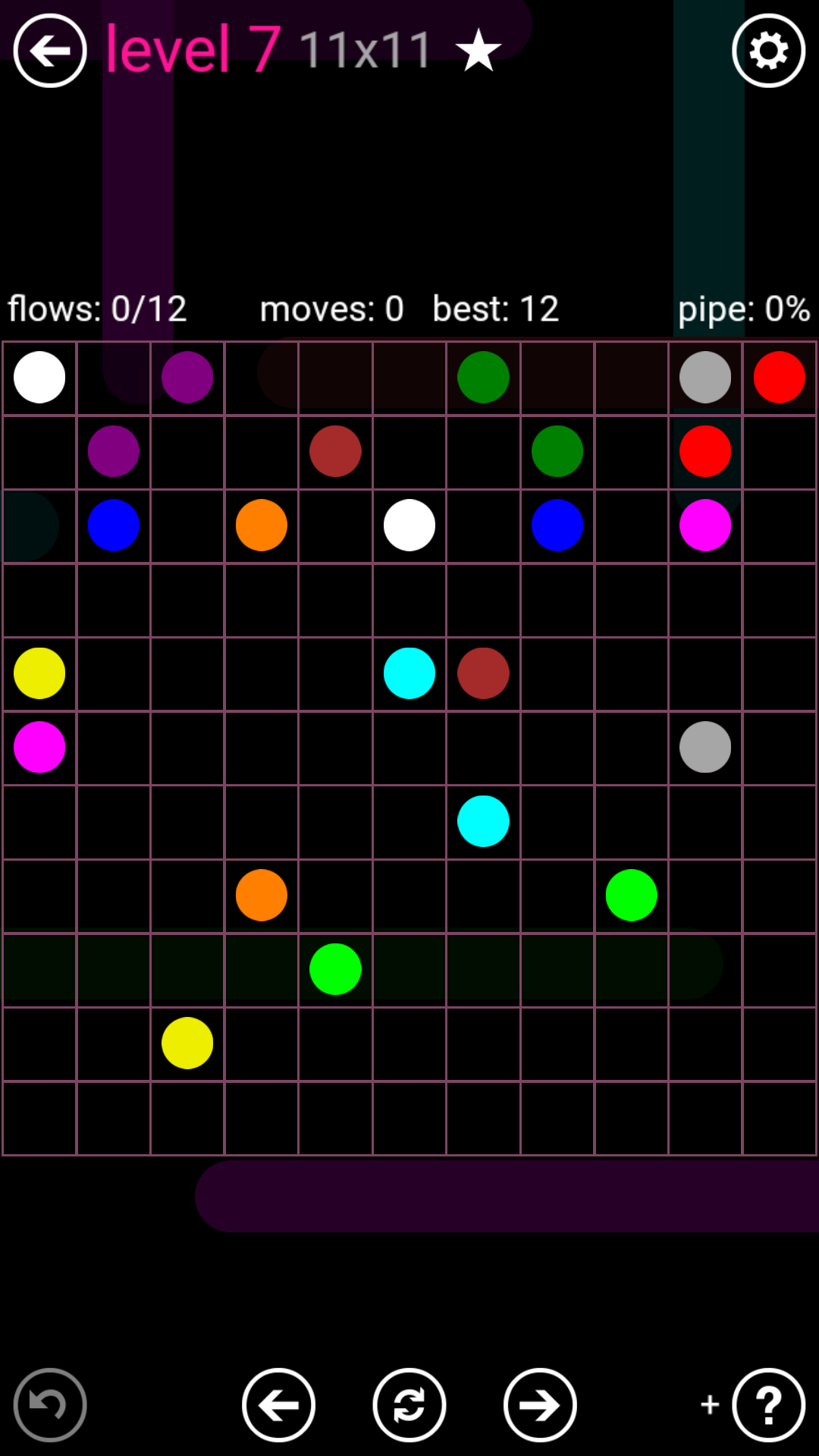Restart the current level
Screen dimensions: 819x1456
(x=409, y=1405)
